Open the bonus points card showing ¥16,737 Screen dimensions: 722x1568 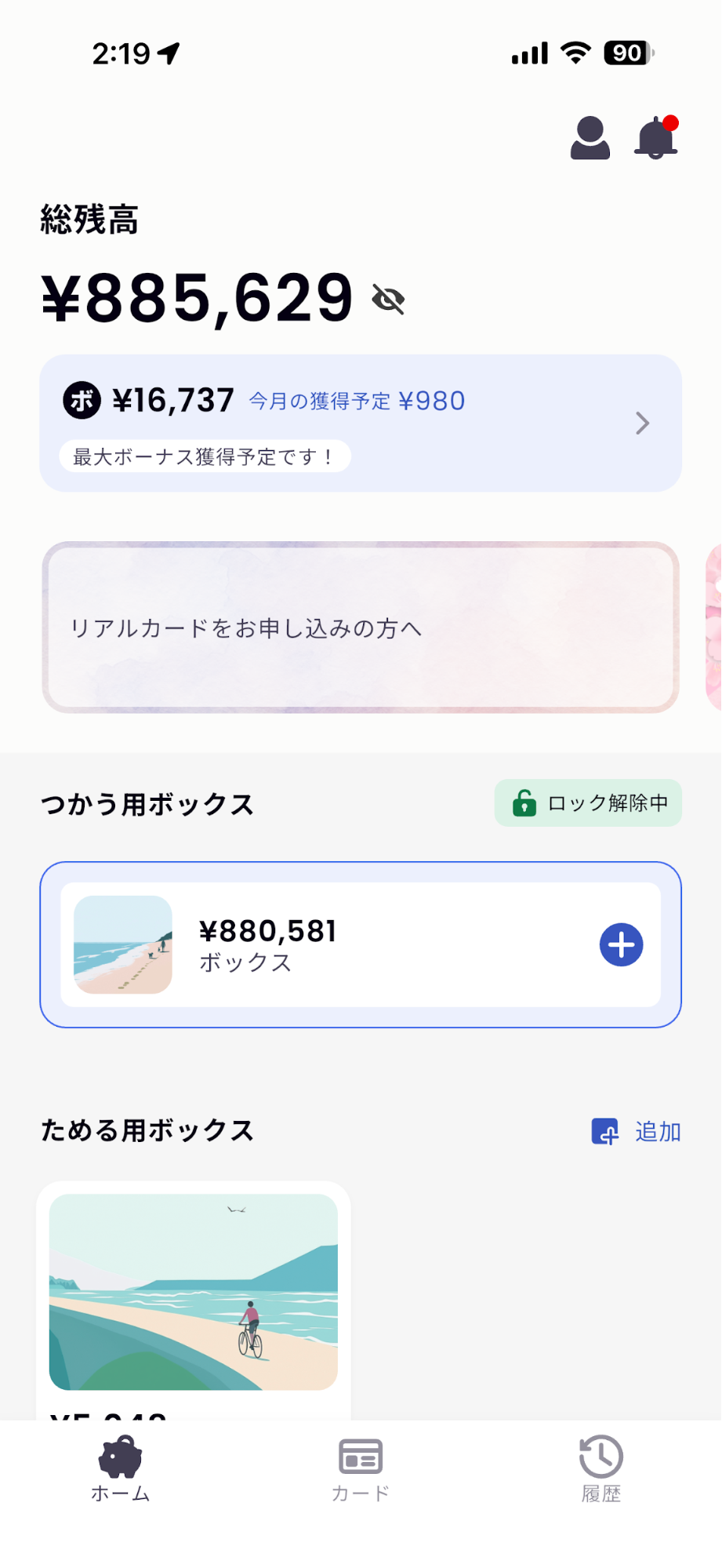click(360, 423)
